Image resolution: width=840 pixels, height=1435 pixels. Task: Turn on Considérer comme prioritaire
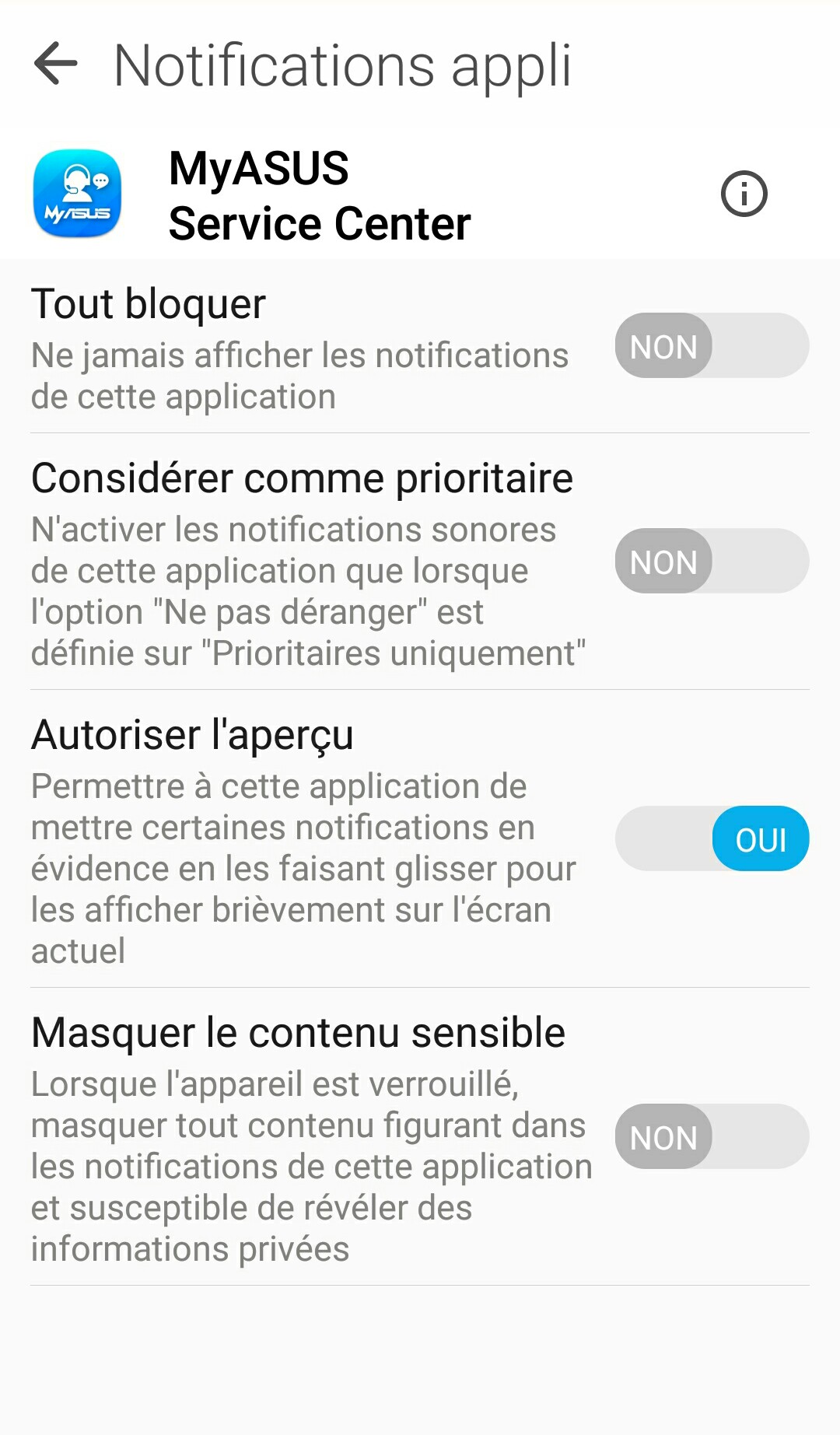click(x=712, y=561)
